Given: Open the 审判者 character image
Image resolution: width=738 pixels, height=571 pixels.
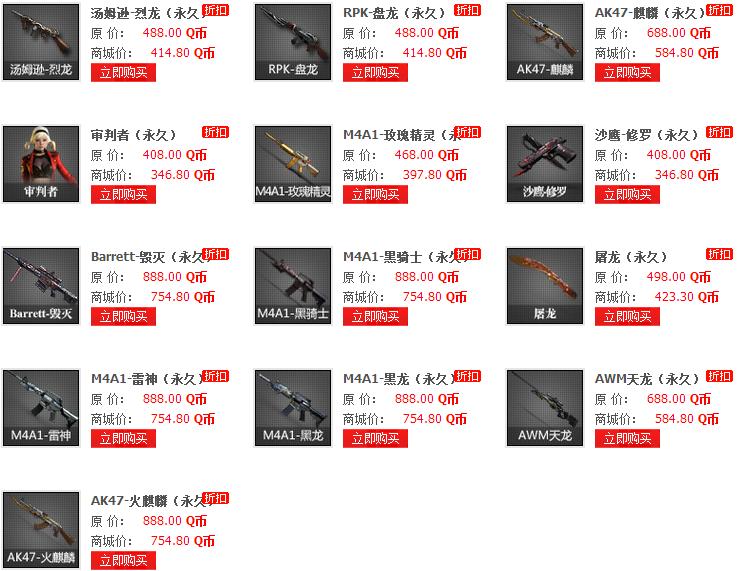Looking at the screenshot, I should 41,164.
